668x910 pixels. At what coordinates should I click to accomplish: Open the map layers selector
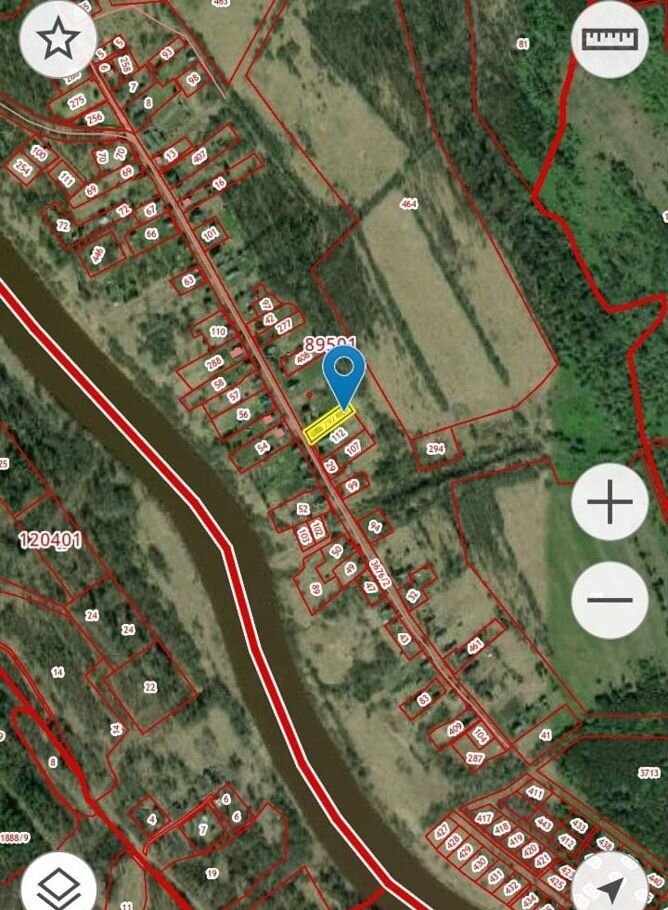point(58,886)
